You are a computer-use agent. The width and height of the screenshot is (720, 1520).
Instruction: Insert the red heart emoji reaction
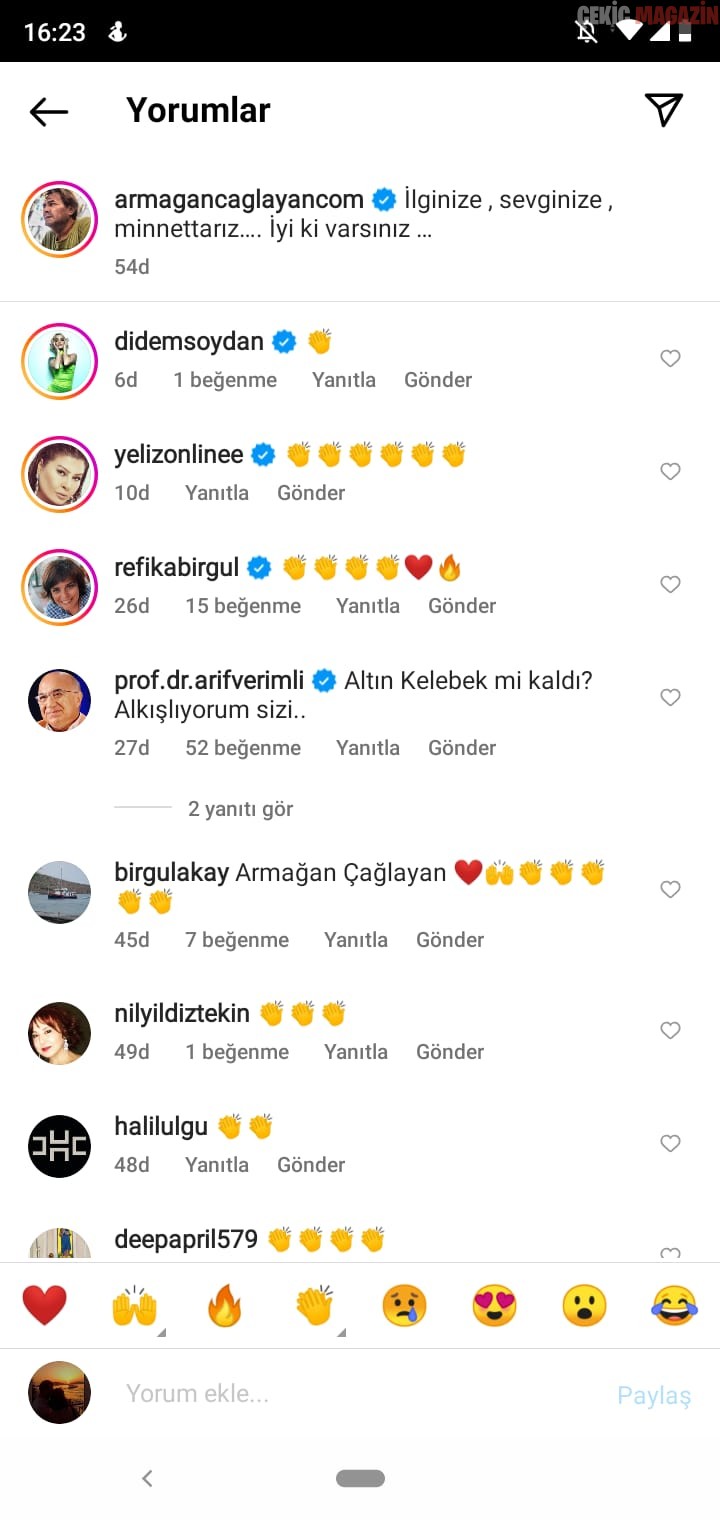pyautogui.click(x=45, y=1306)
